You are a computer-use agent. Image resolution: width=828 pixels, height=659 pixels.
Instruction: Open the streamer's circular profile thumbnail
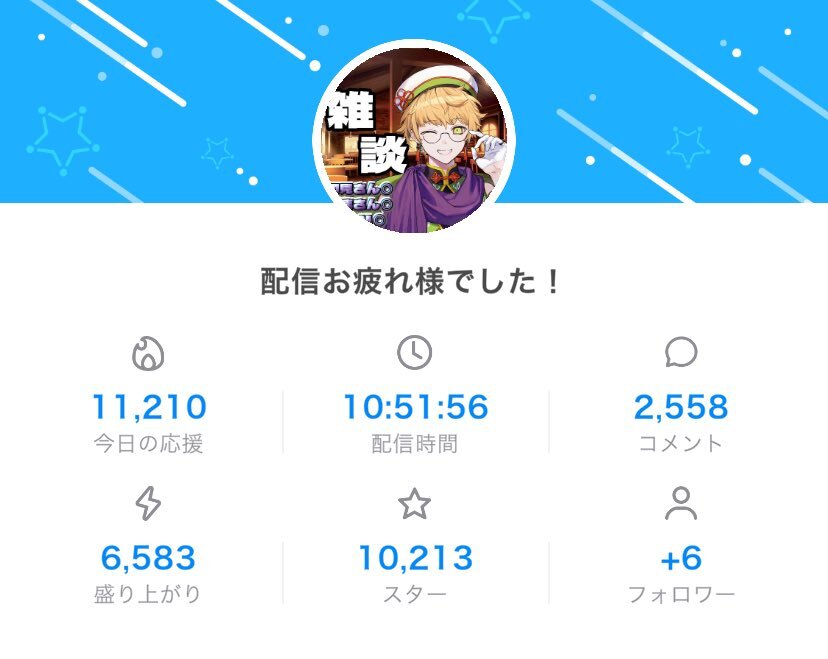point(414,140)
